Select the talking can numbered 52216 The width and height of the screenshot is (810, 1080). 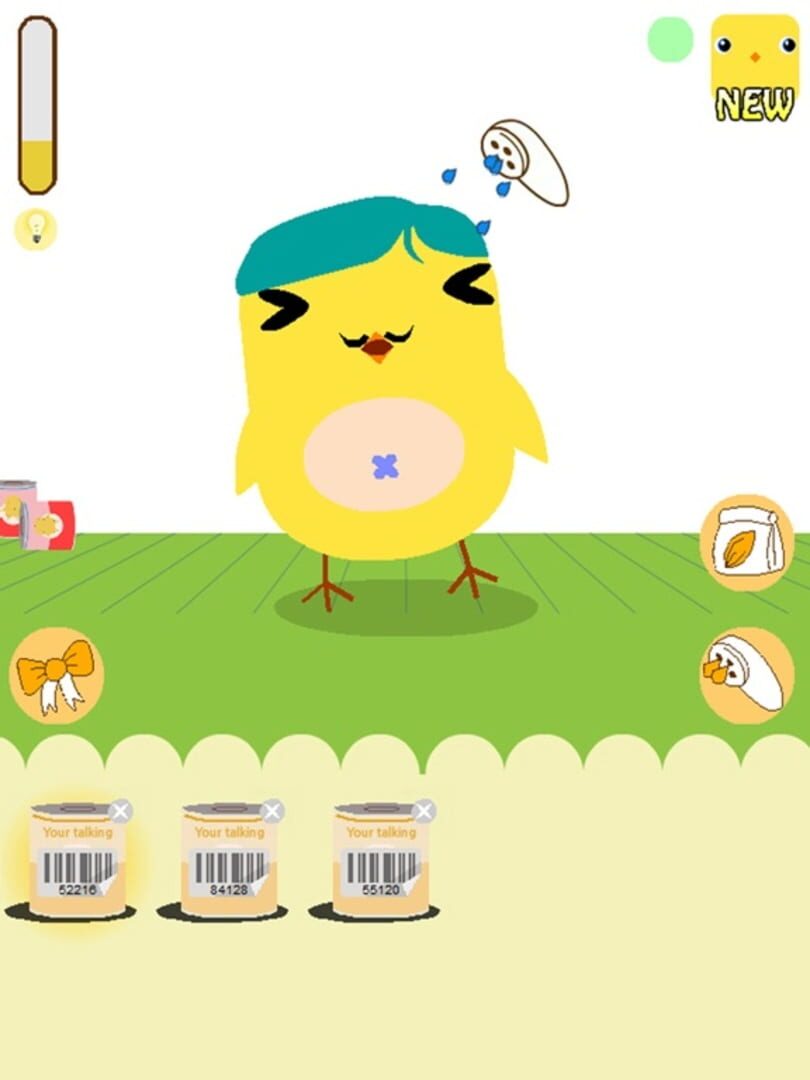(77, 861)
